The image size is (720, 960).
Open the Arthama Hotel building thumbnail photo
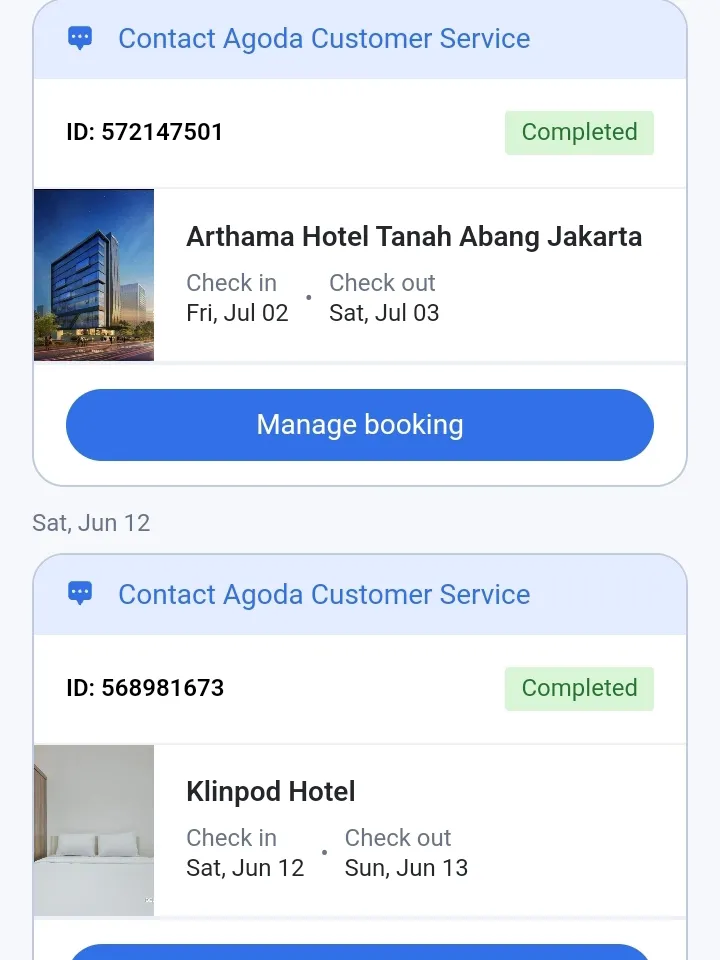[x=93, y=273]
